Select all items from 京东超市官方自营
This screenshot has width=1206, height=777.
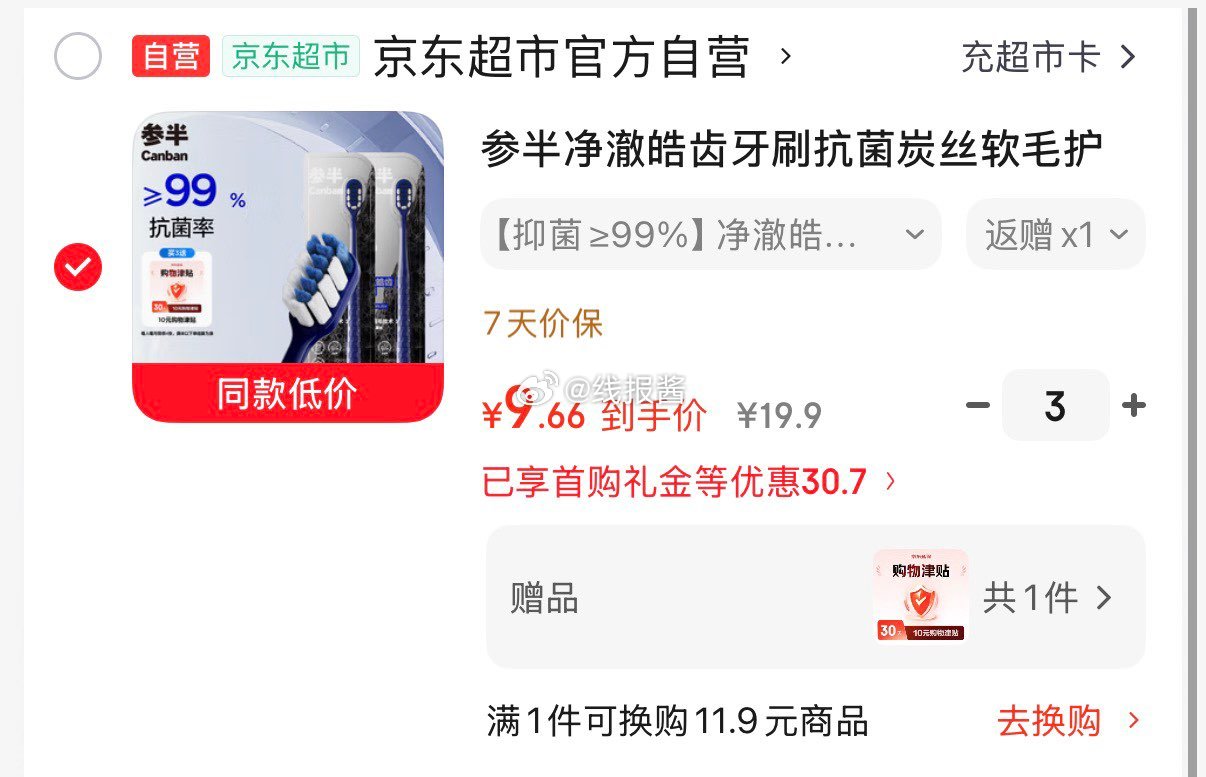[x=77, y=56]
